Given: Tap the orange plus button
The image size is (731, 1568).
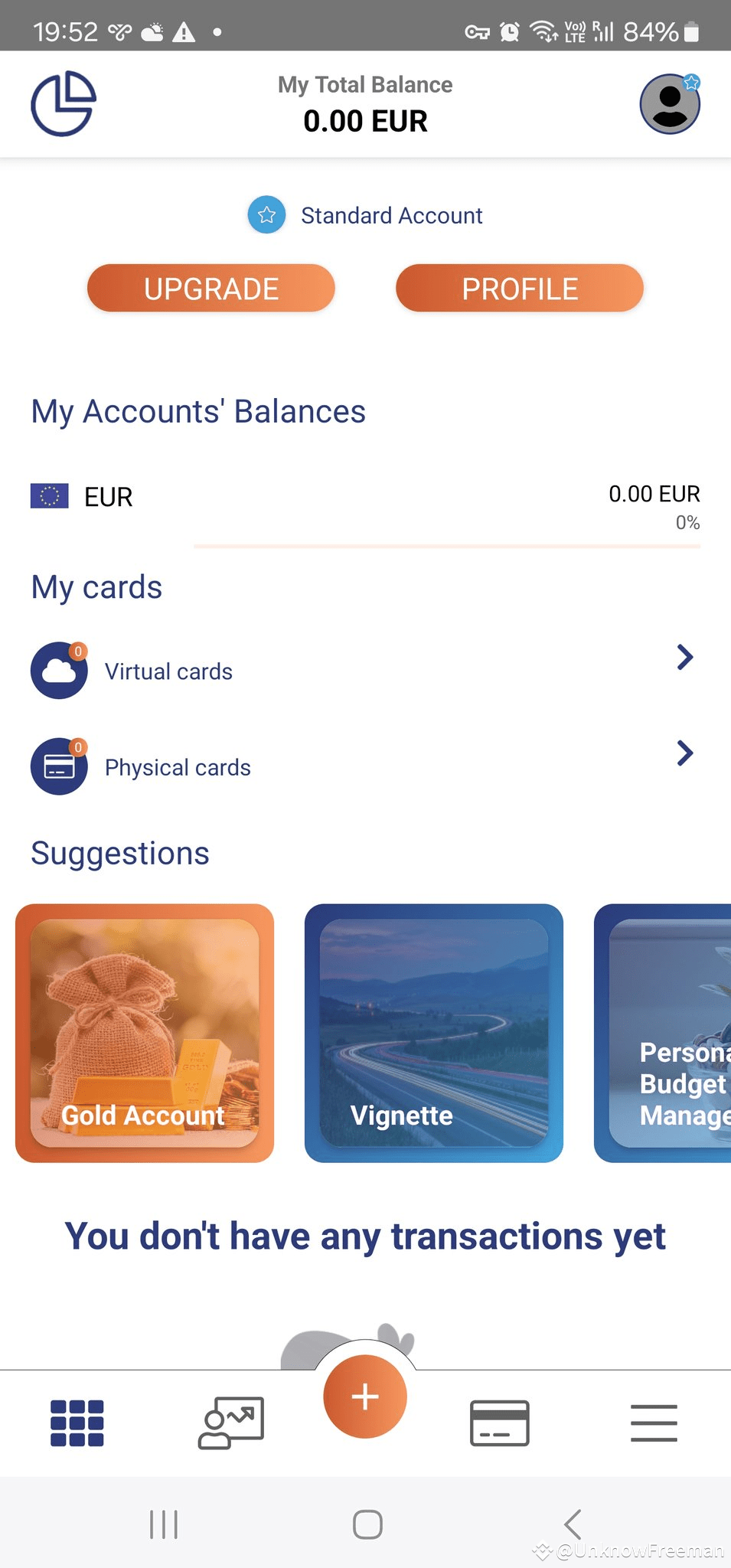Looking at the screenshot, I should coord(365,1396).
